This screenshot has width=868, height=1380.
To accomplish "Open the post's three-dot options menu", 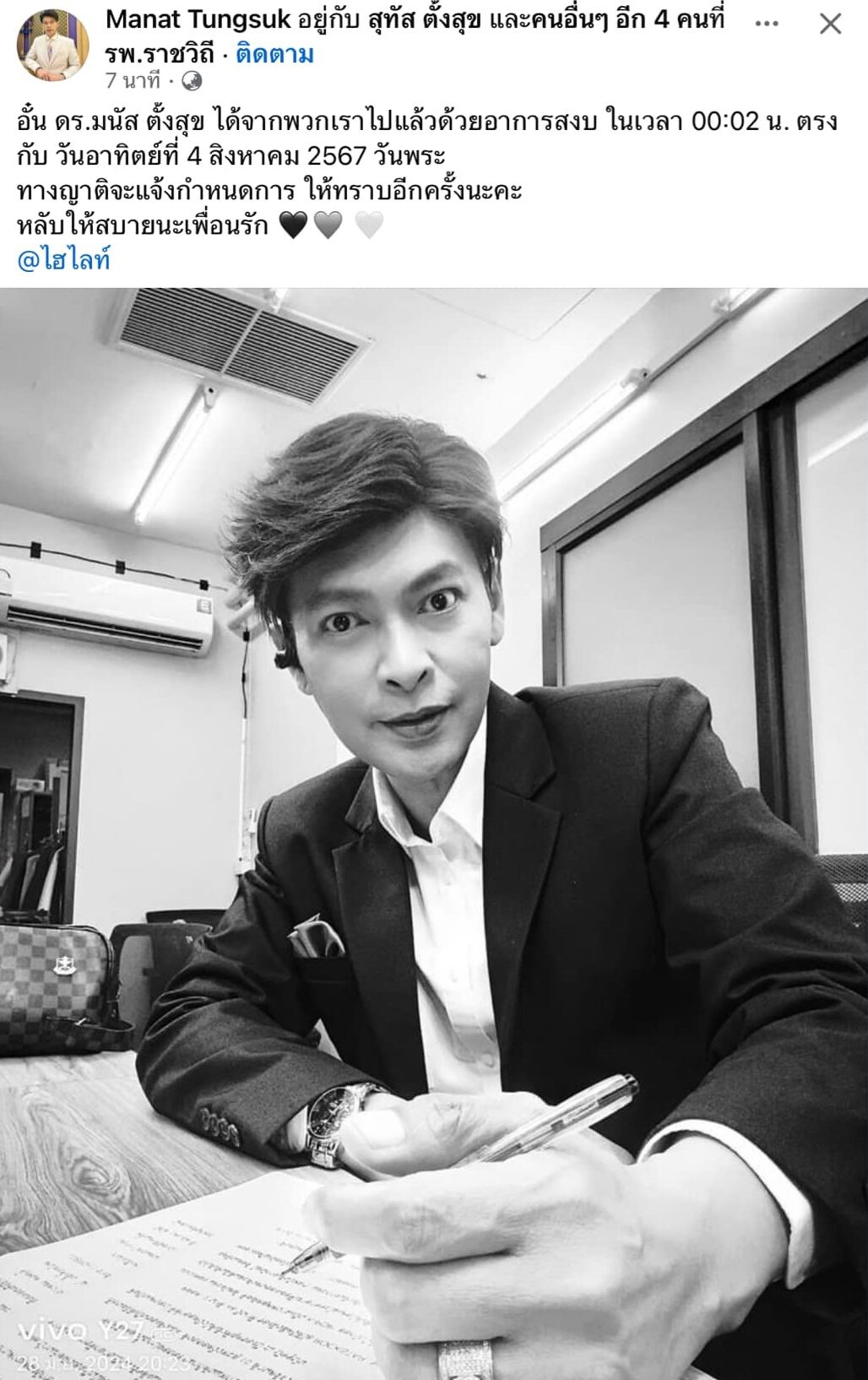I will tap(767, 24).
